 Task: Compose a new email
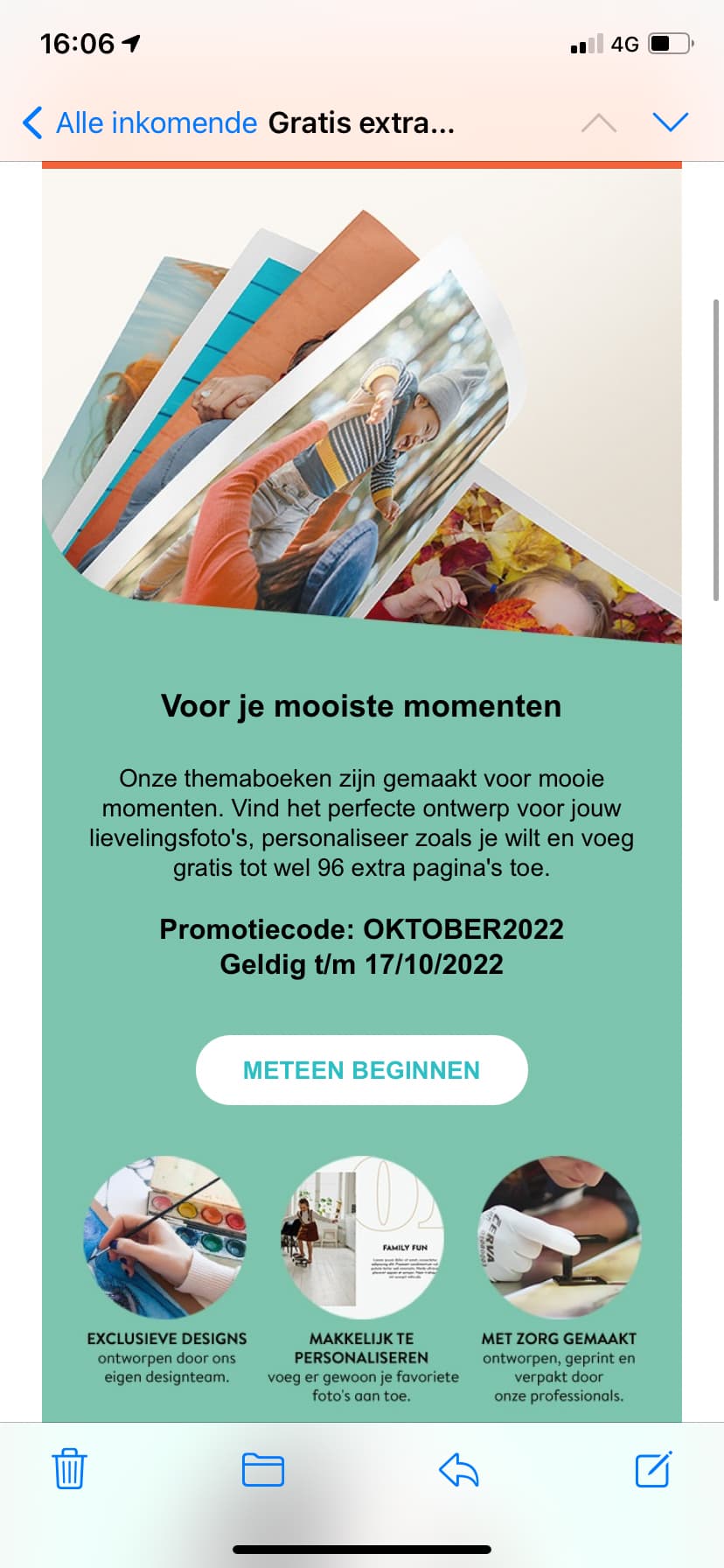(x=653, y=1468)
